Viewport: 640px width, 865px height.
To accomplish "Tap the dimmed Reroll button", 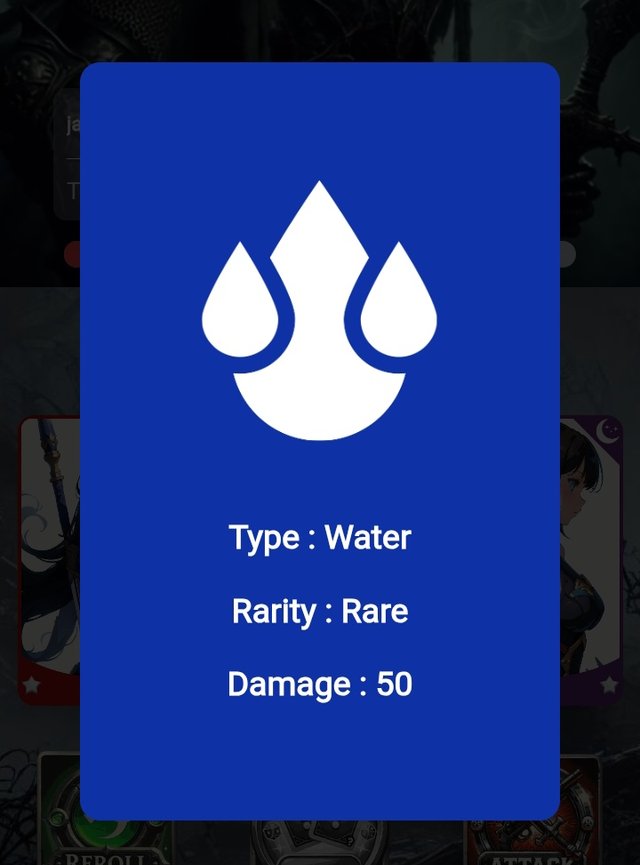I will tap(58, 812).
